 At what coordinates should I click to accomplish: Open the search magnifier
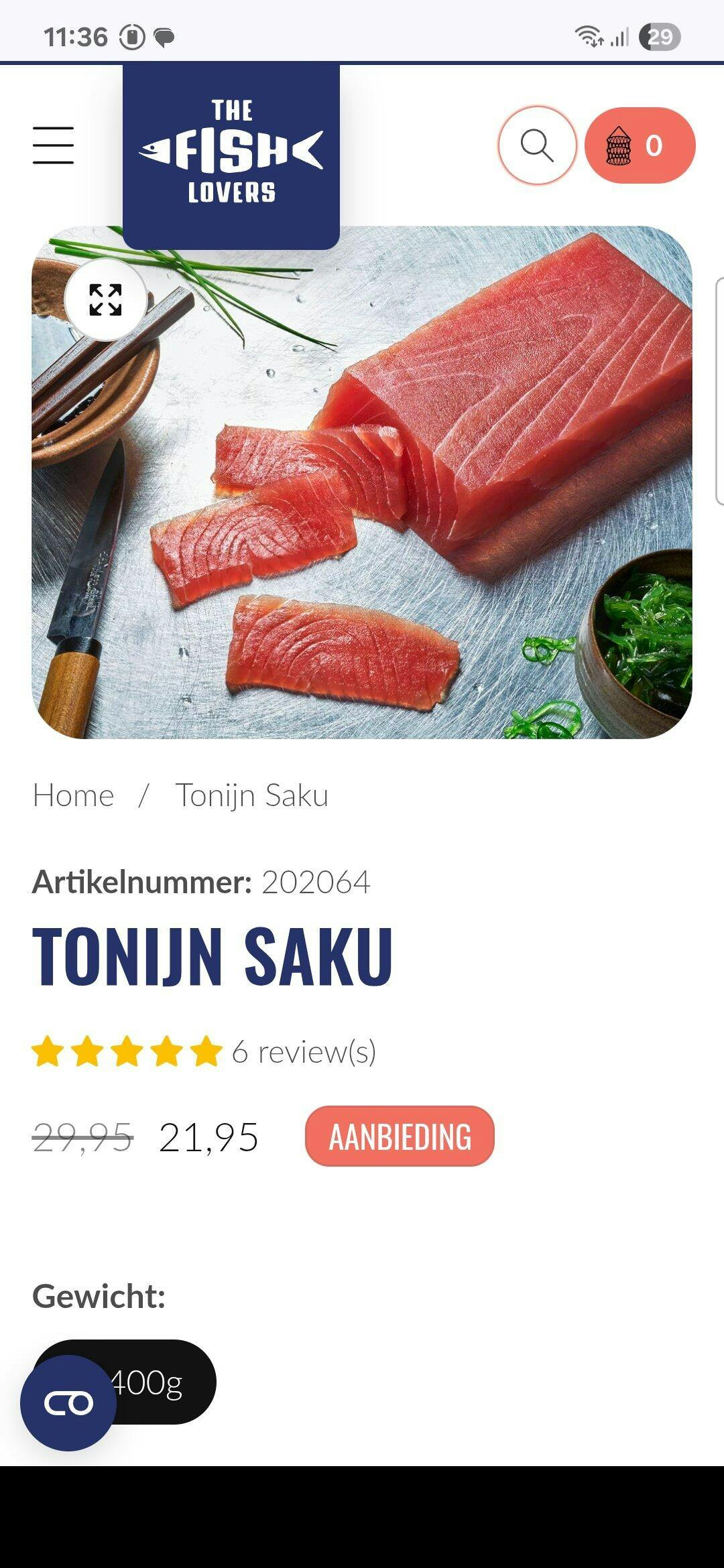(537, 145)
